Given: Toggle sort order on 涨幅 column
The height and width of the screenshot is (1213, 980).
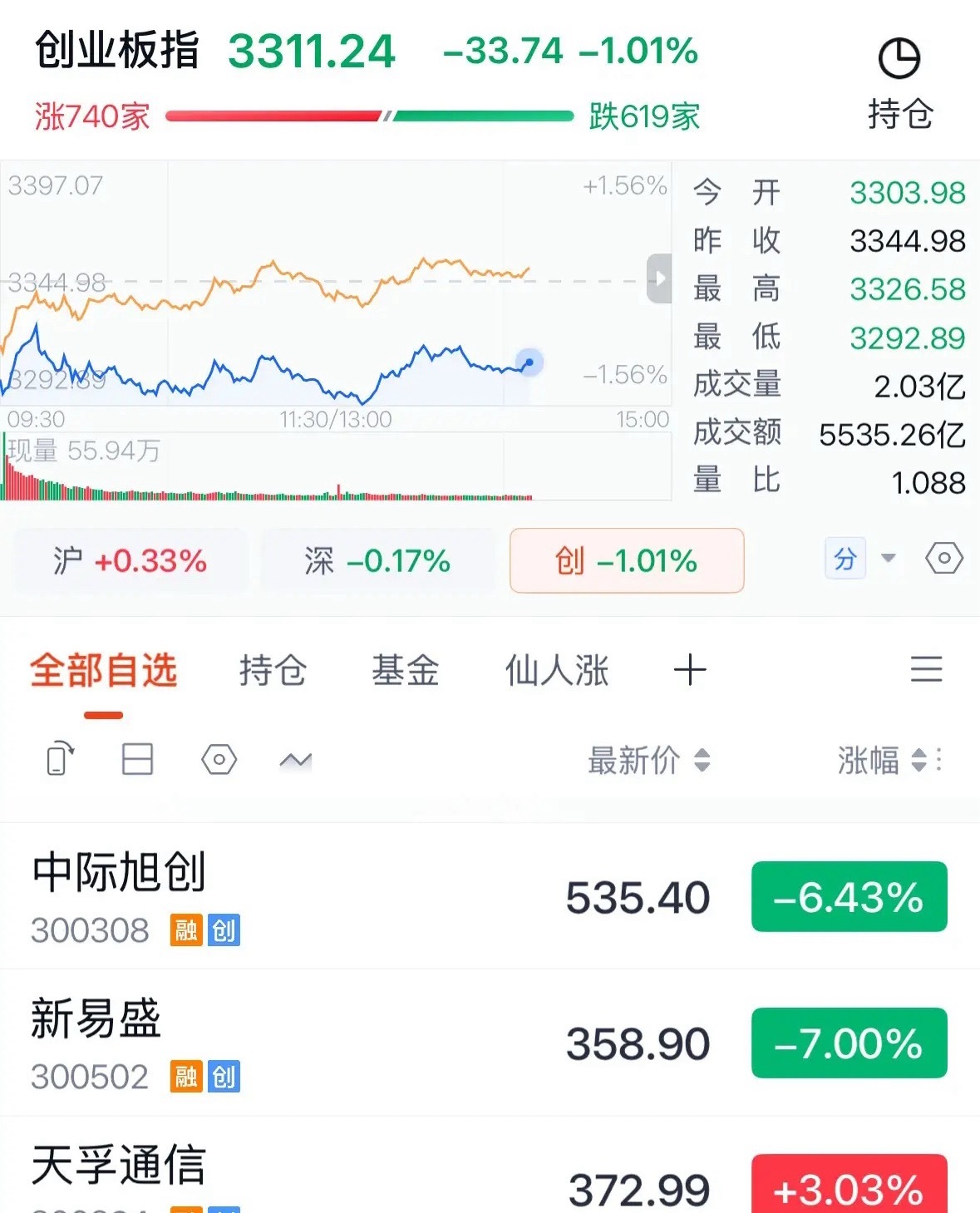Looking at the screenshot, I should click(918, 759).
